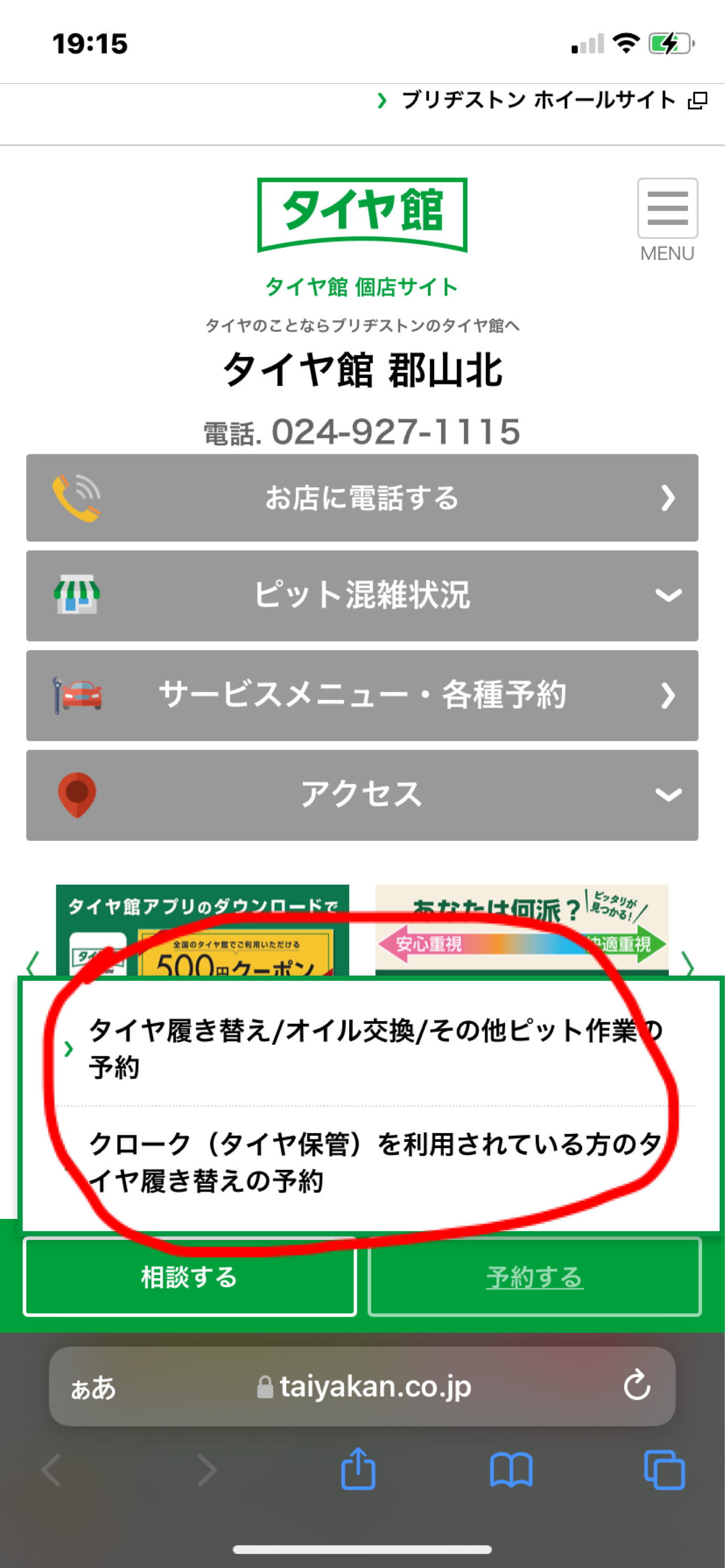
Task: Expand the ピット混雑状況 section
Action: 362,595
